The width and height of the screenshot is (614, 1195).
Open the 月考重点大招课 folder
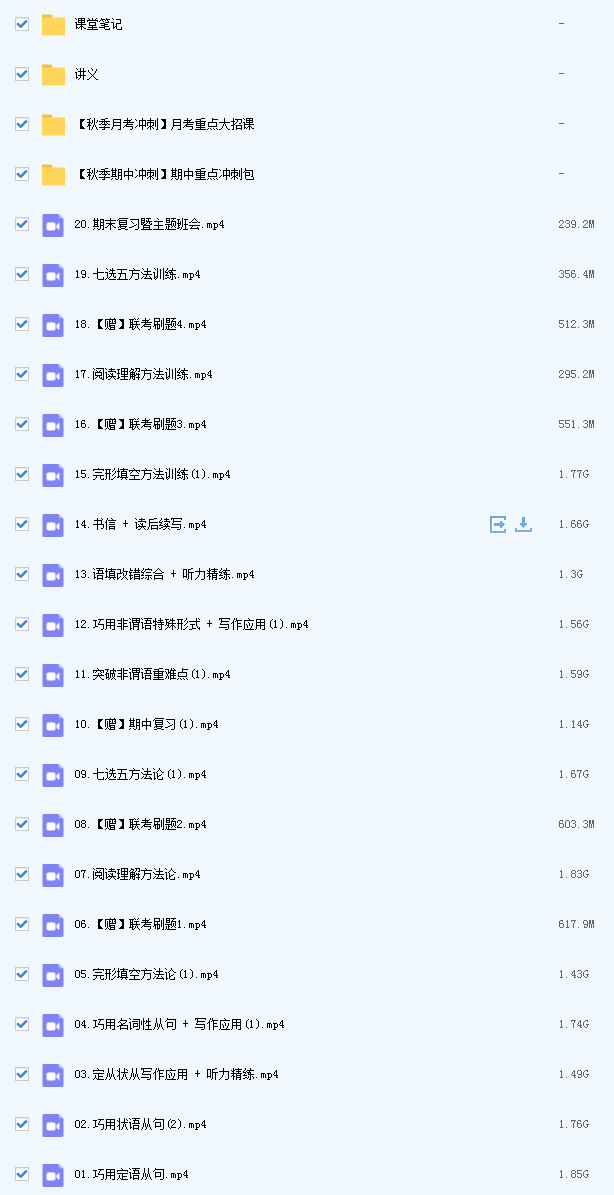(x=165, y=124)
